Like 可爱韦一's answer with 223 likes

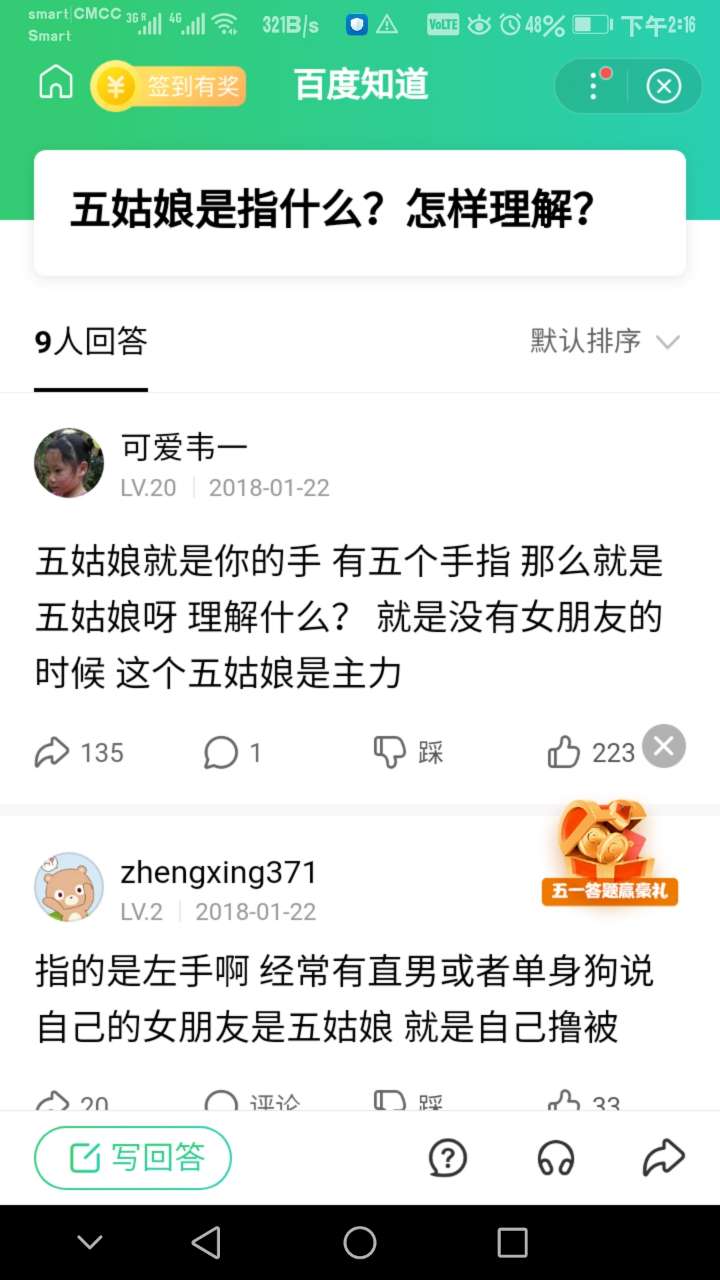pyautogui.click(x=591, y=752)
